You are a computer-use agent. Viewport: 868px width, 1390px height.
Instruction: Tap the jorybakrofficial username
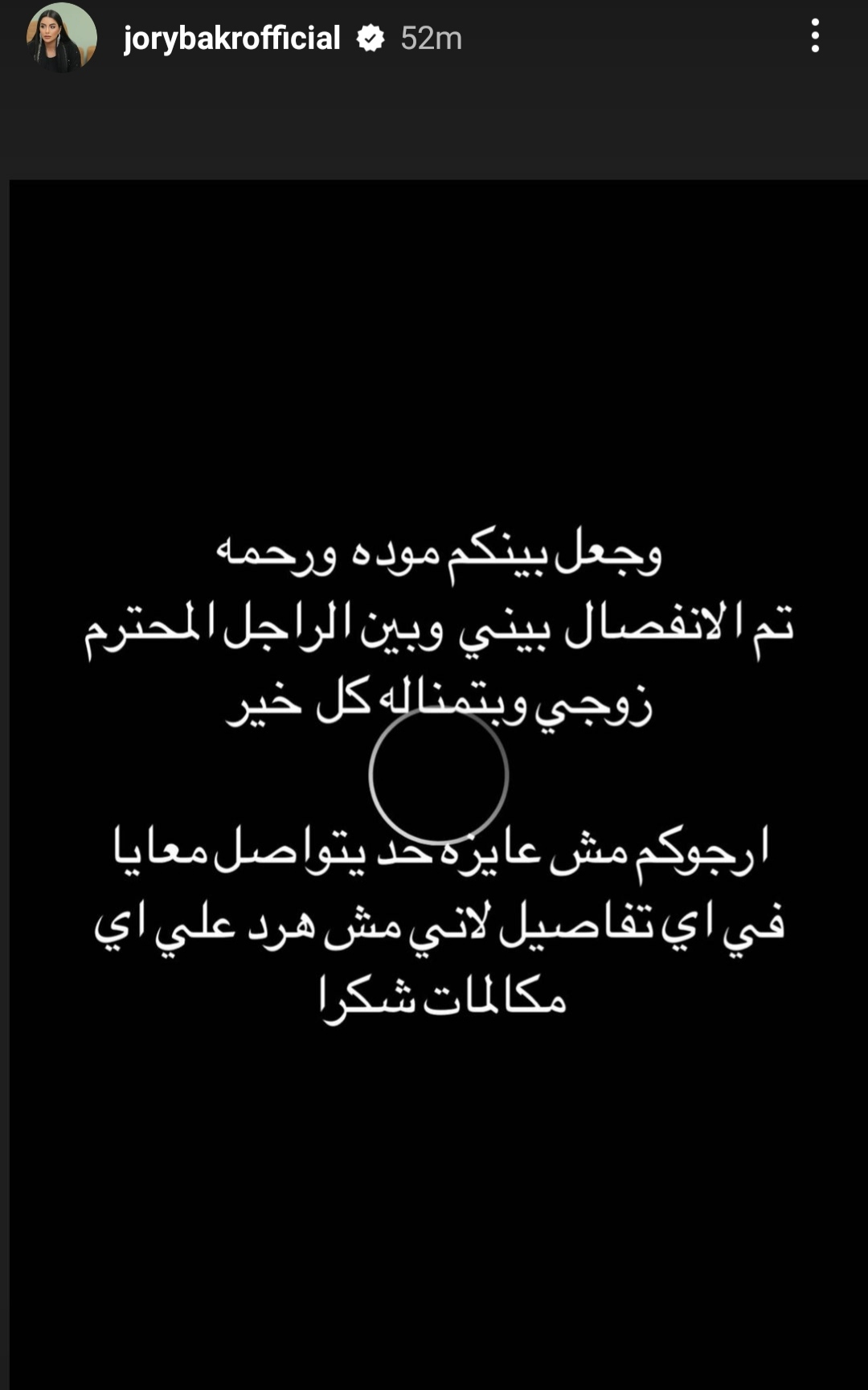coord(231,38)
